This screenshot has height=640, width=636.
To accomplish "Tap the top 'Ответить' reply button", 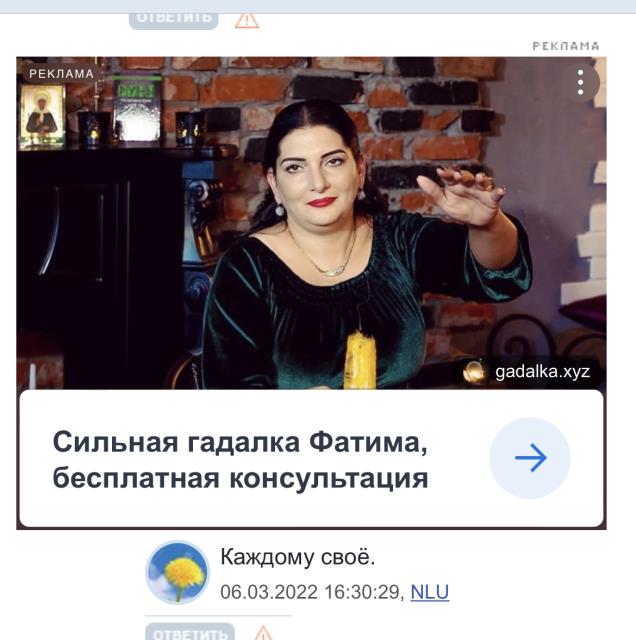I will point(173,16).
